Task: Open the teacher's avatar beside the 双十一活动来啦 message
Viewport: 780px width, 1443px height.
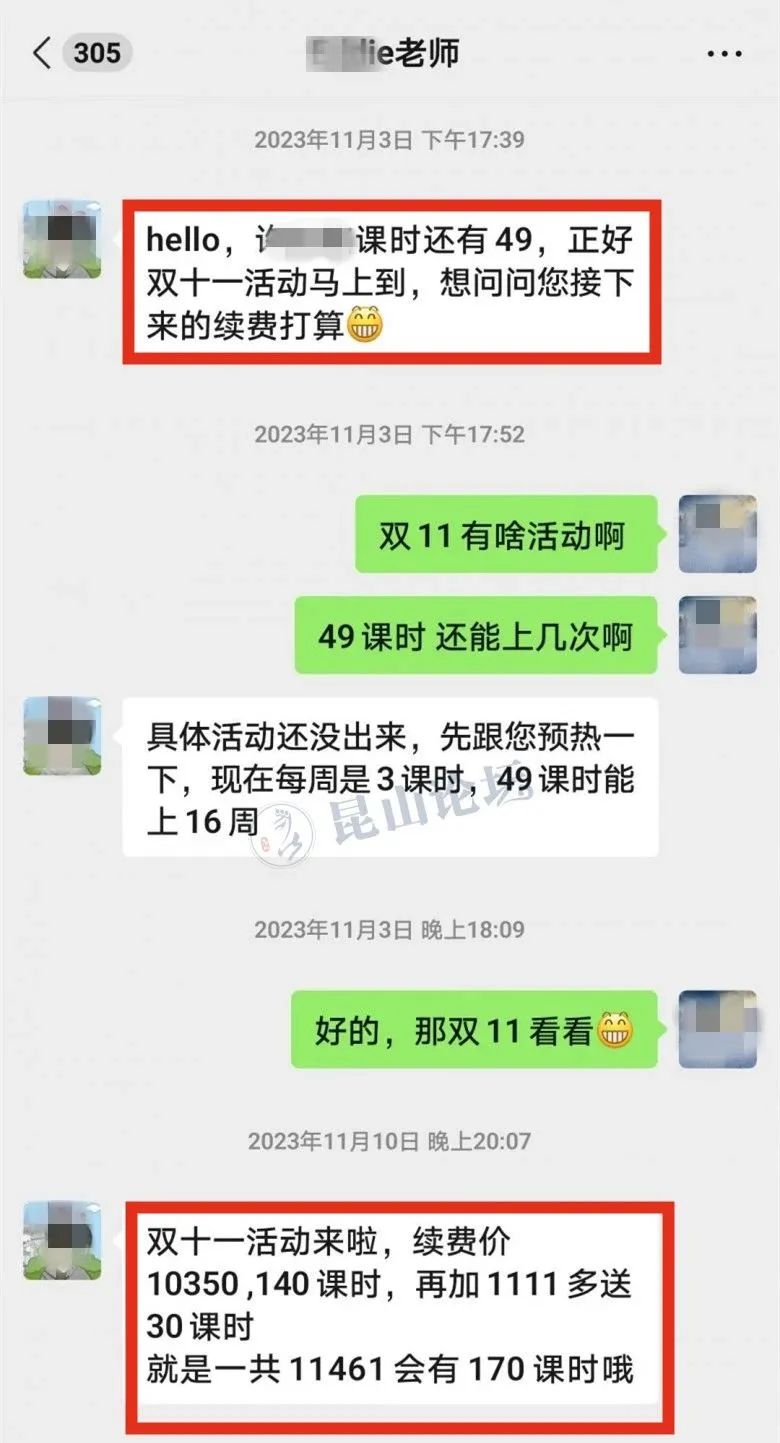Action: [x=62, y=1241]
